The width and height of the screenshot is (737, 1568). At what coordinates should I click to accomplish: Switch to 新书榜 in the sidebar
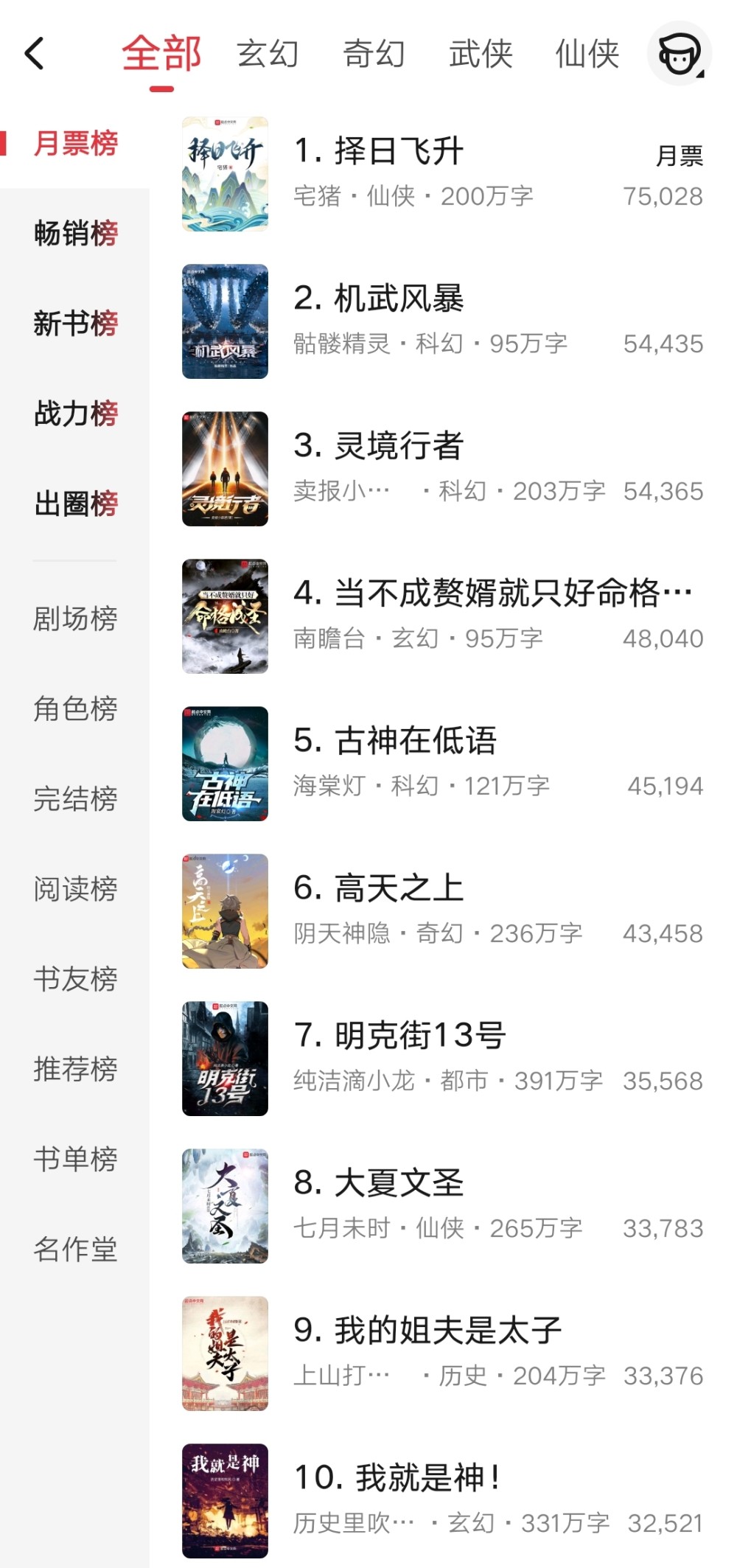click(x=75, y=323)
